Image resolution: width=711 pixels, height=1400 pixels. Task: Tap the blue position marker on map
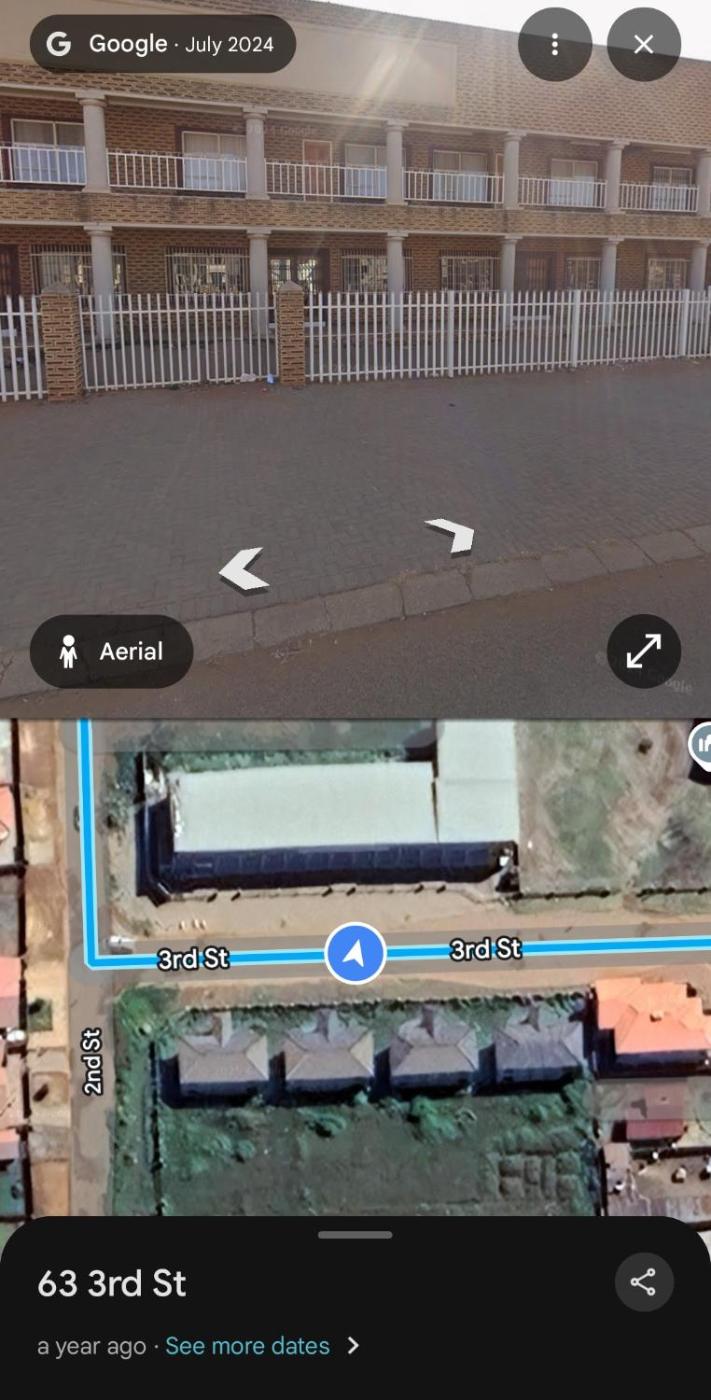[x=355, y=953]
